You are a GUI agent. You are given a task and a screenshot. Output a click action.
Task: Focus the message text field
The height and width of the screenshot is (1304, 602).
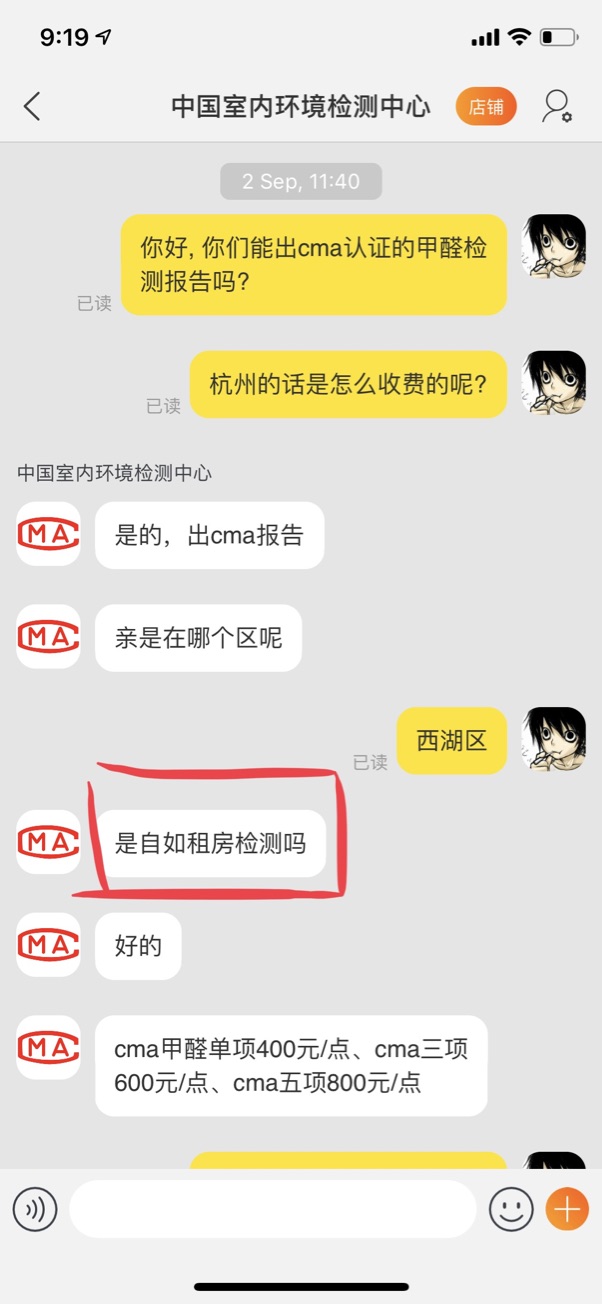pos(272,1210)
